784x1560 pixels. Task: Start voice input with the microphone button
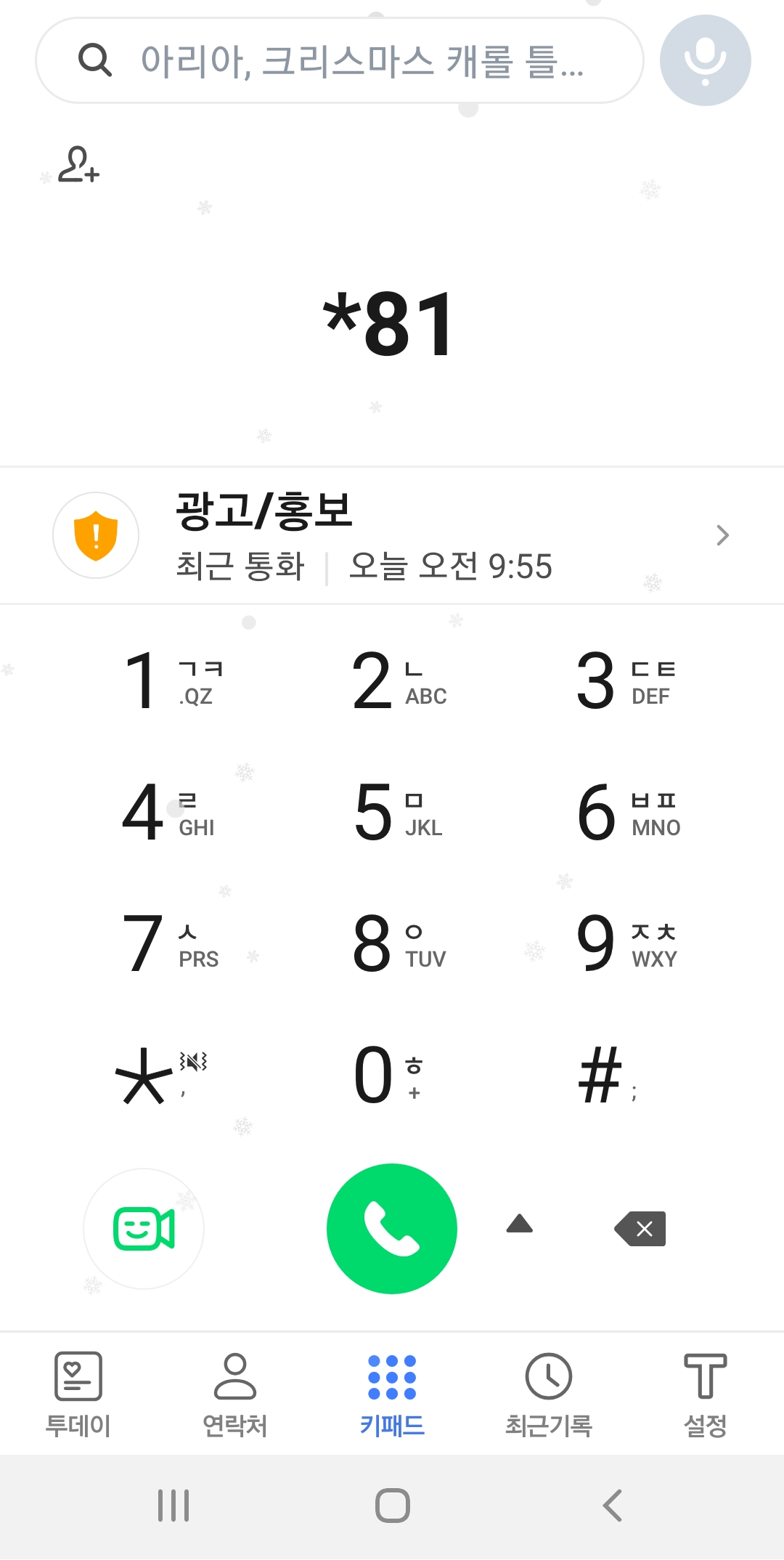705,60
